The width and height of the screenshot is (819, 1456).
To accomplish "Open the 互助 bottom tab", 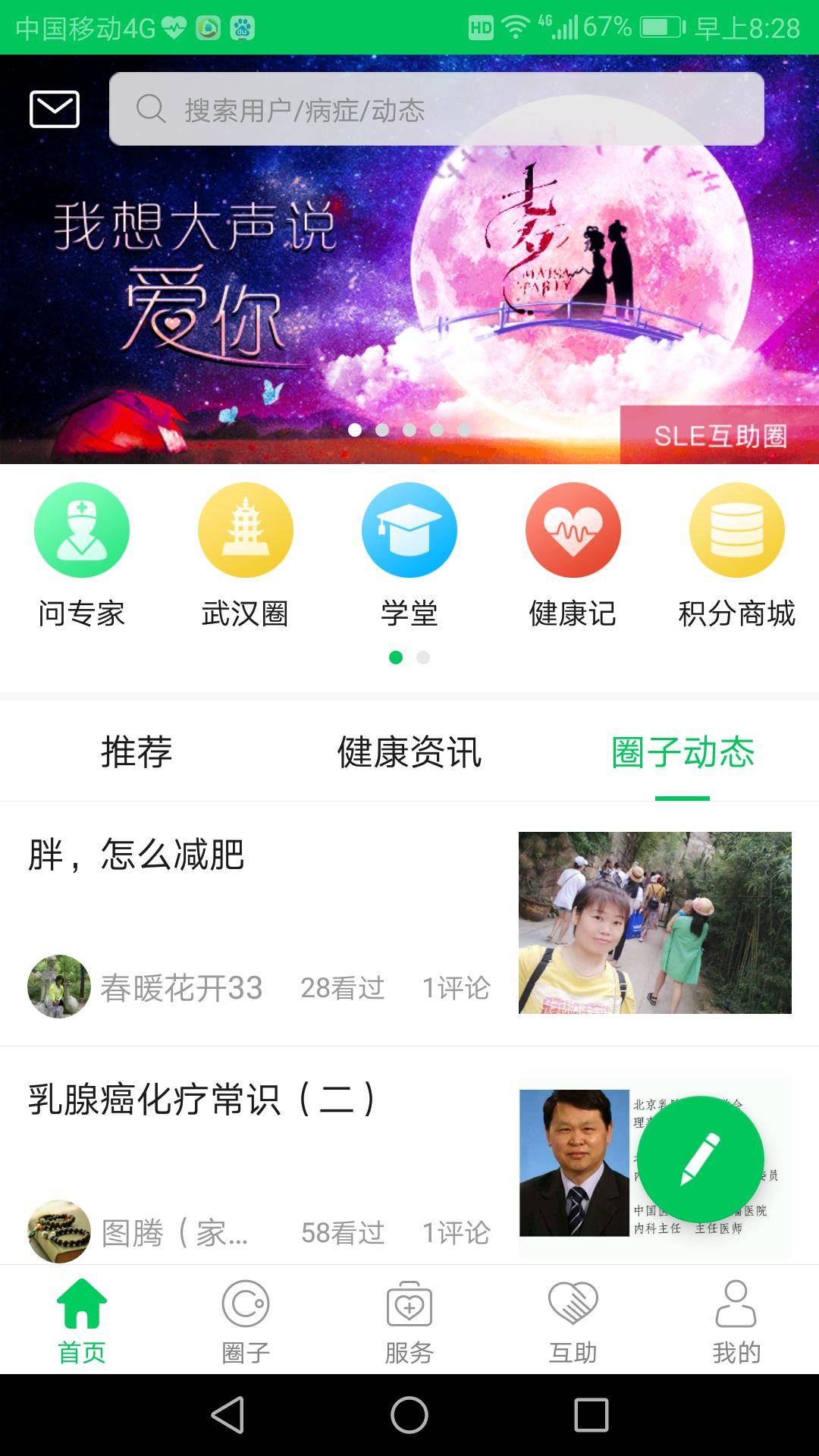I will 573,1320.
